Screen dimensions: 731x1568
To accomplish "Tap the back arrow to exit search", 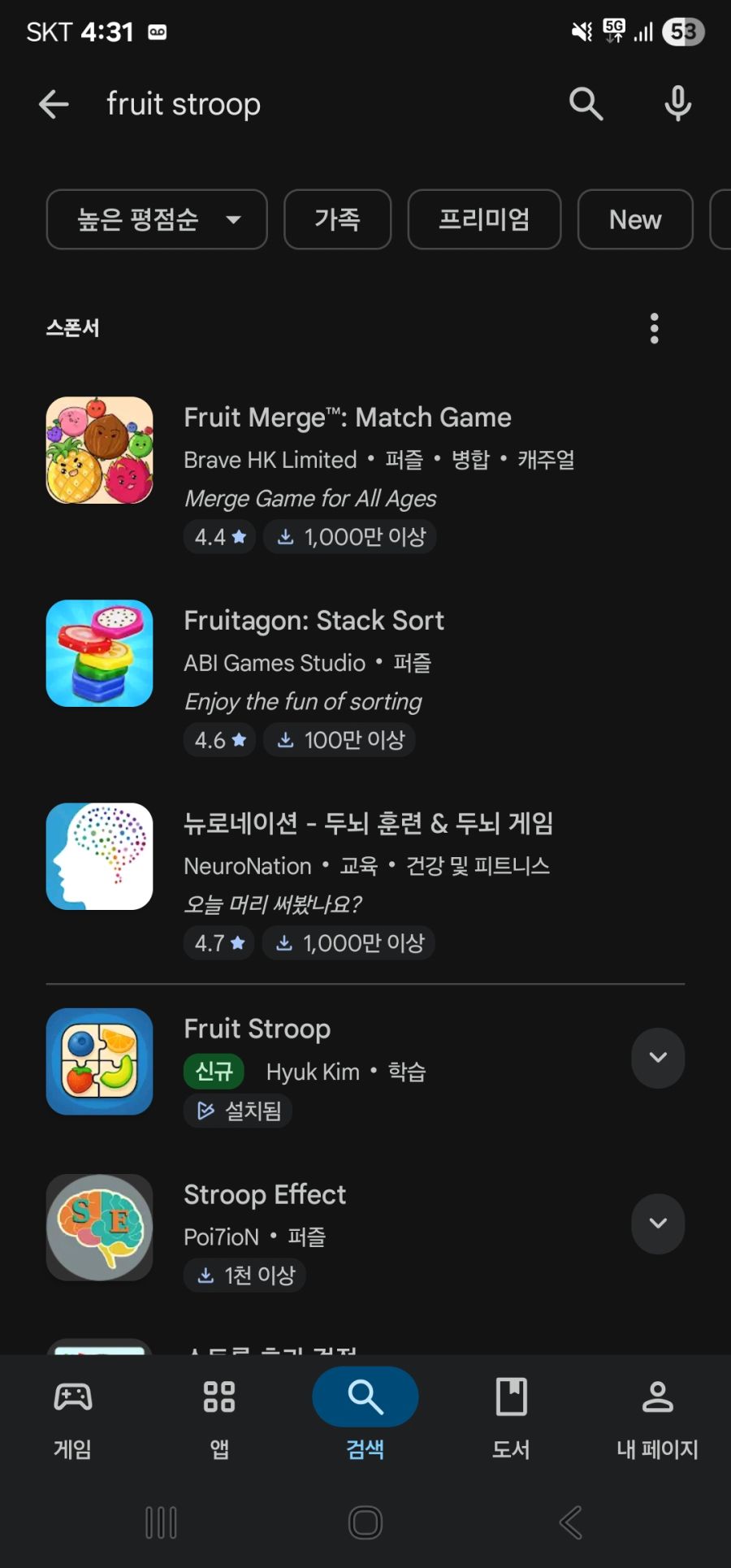I will (53, 104).
